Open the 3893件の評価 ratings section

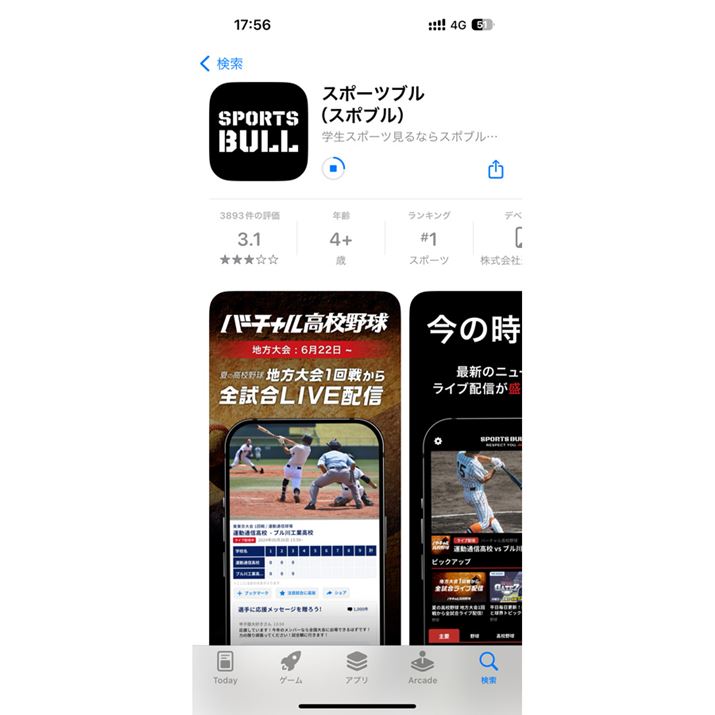249,239
